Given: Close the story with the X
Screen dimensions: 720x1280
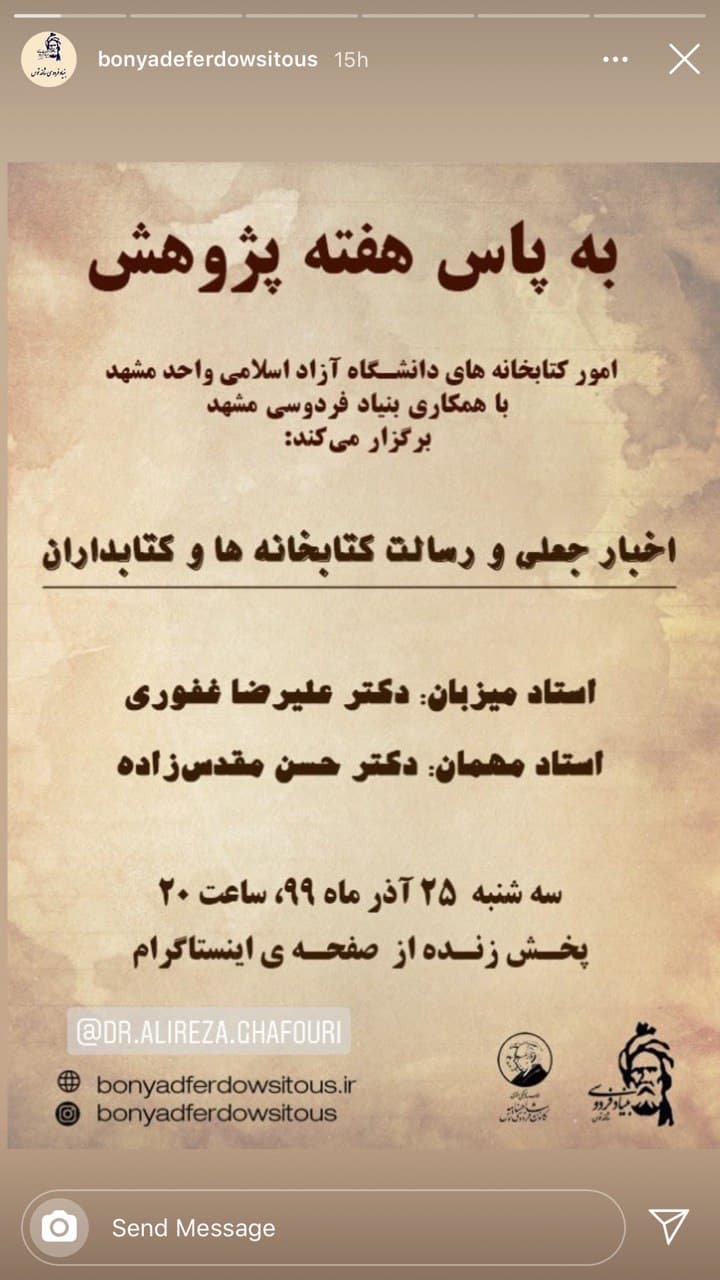Looking at the screenshot, I should [684, 60].
